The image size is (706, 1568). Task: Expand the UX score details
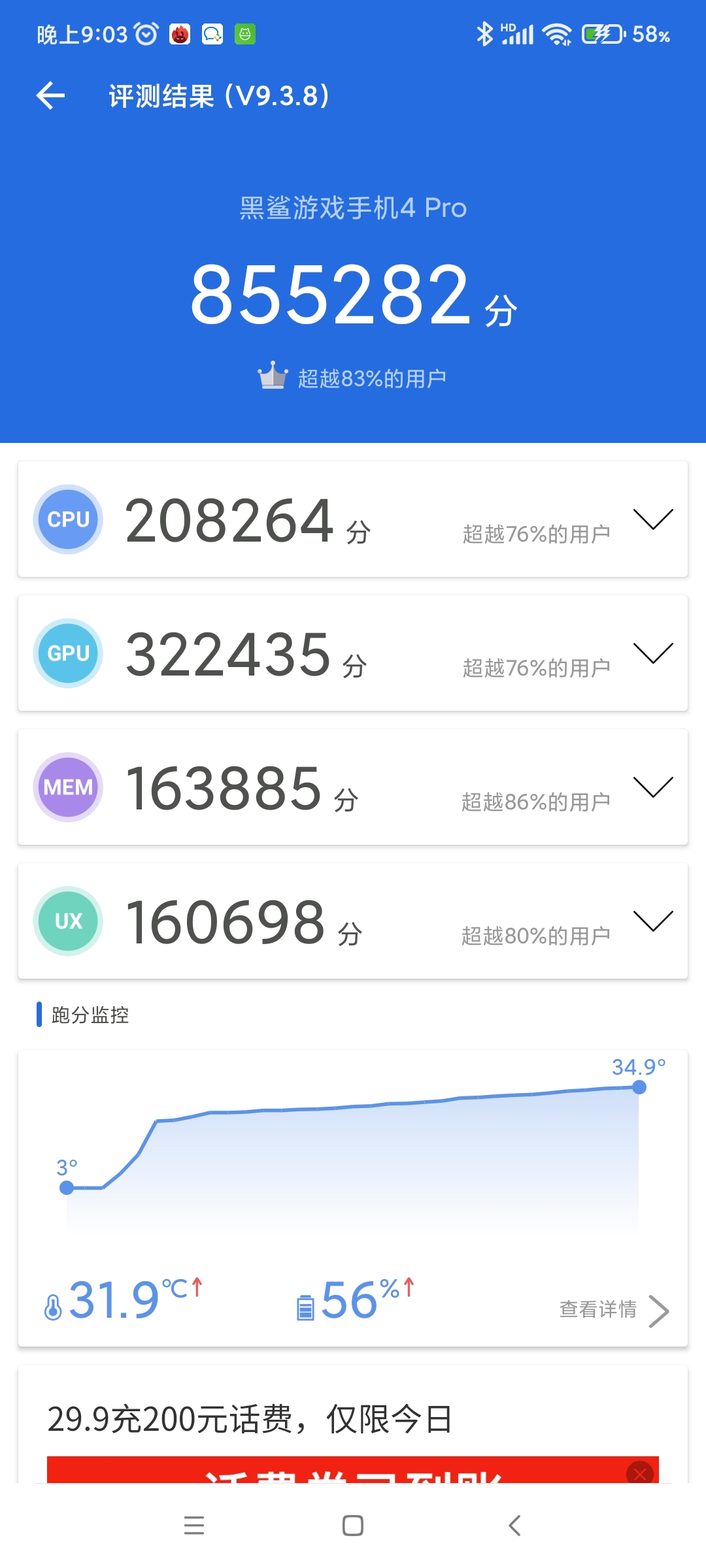point(652,921)
